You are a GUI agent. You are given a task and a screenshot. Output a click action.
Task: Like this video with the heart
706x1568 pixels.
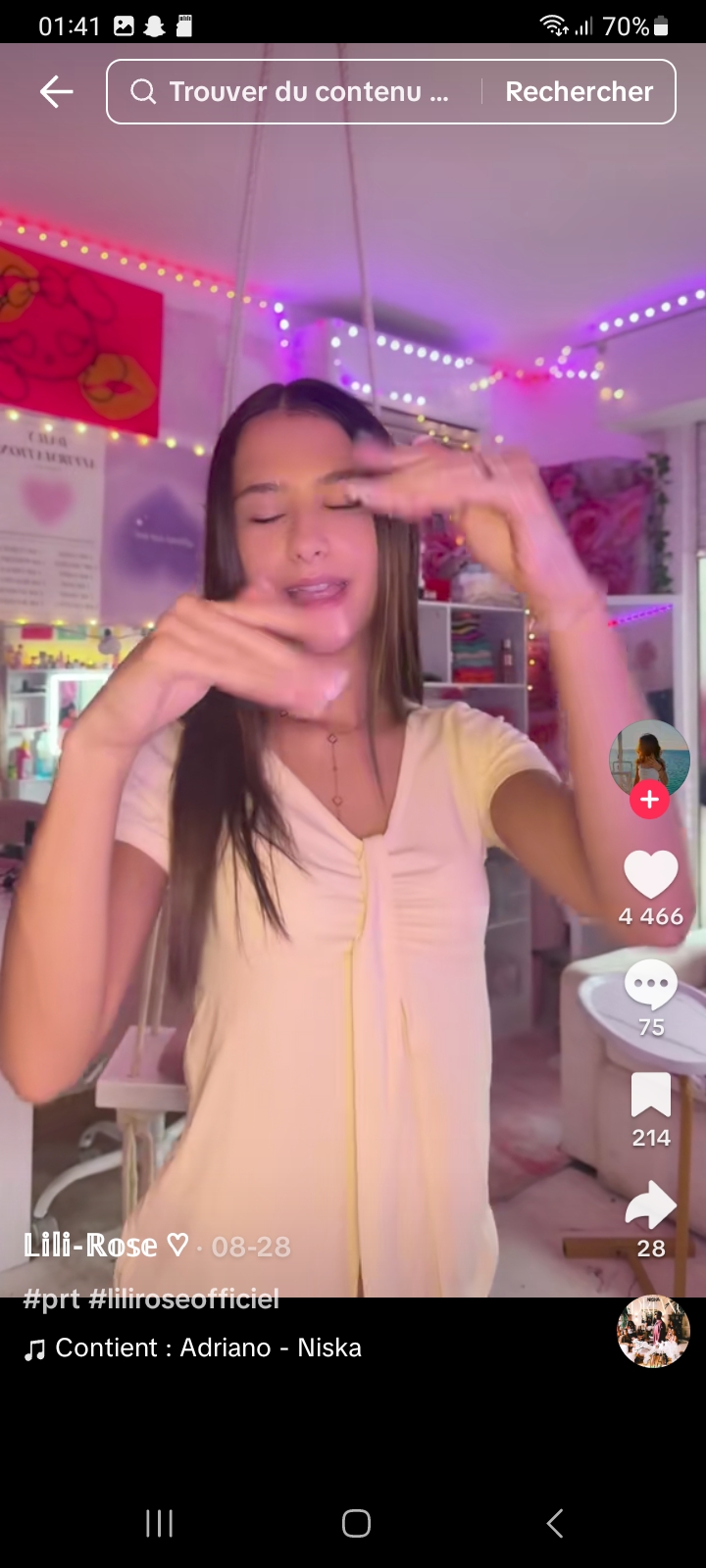651,875
